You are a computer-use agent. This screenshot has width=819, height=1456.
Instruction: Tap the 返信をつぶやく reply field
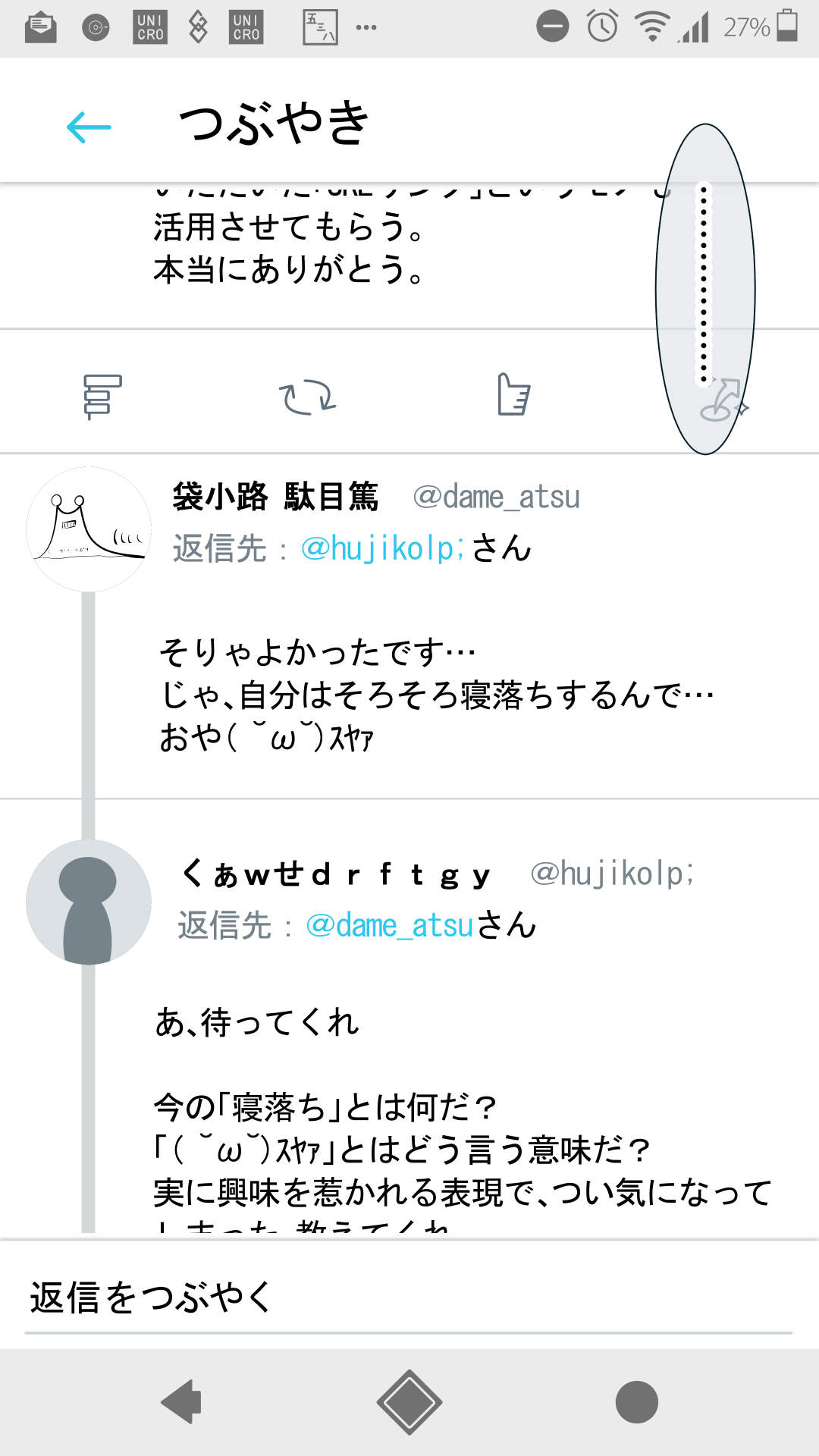408,1298
